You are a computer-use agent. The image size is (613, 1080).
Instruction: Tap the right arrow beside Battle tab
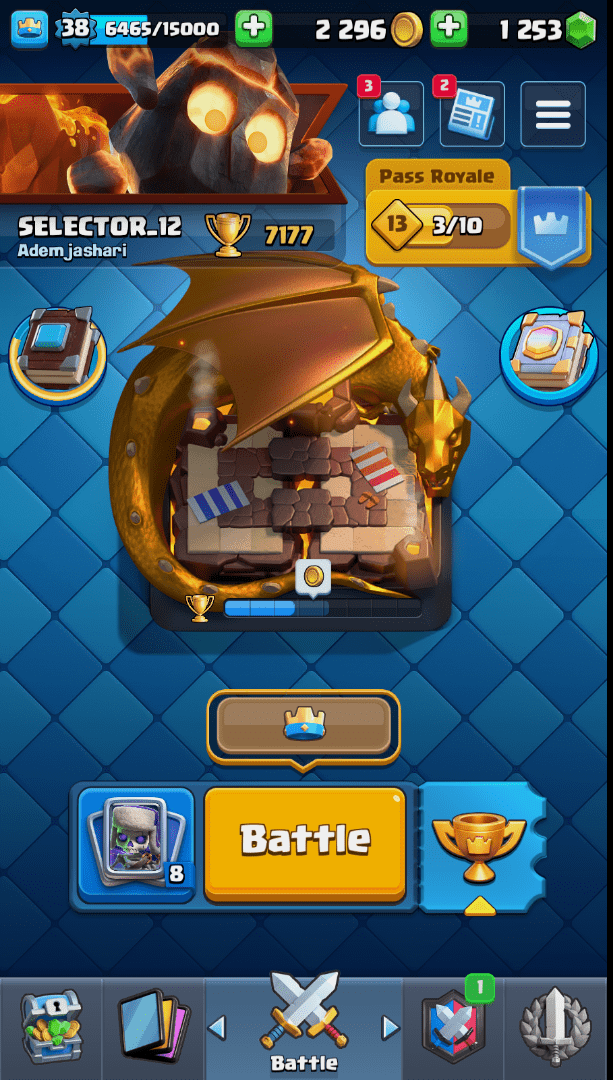pos(390,1027)
